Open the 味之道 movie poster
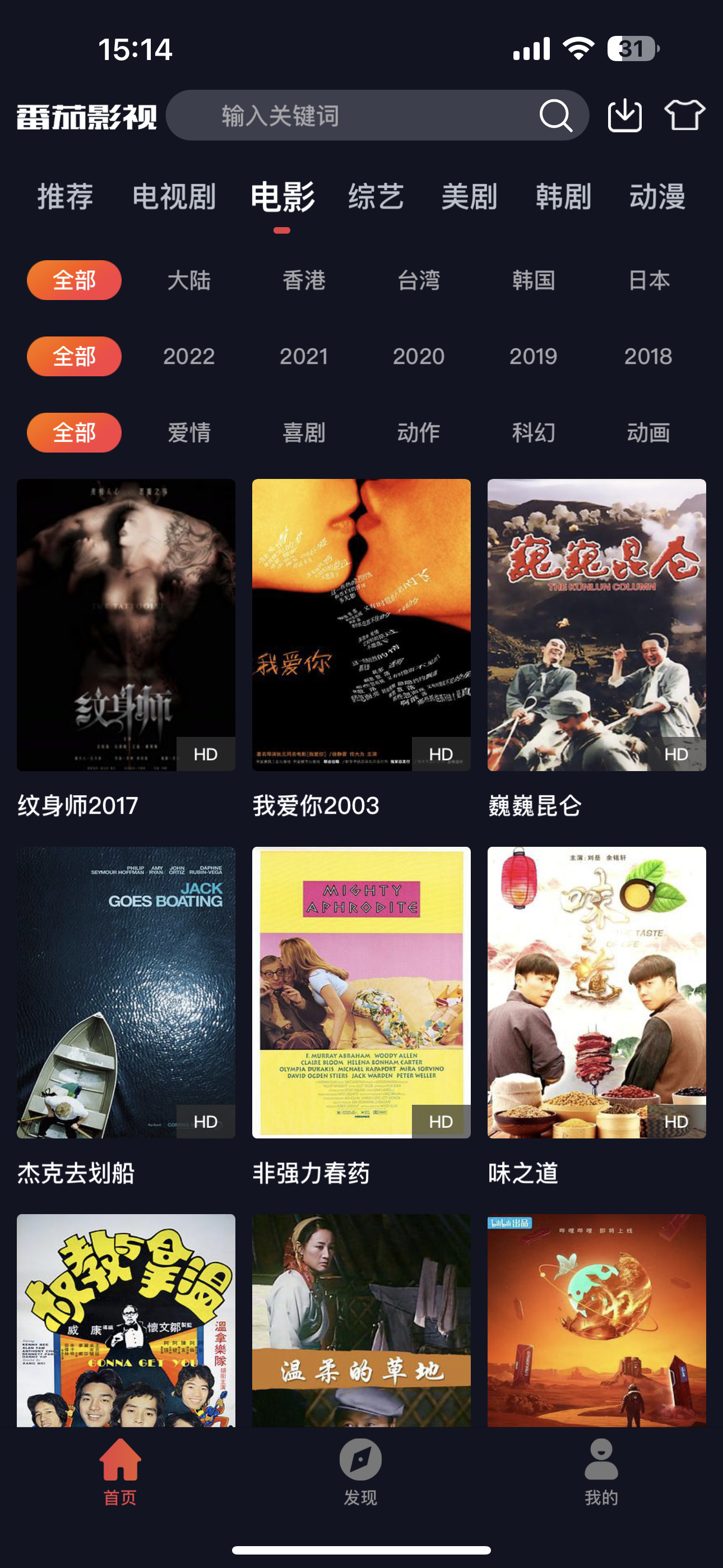The width and height of the screenshot is (723, 1568). [596, 993]
